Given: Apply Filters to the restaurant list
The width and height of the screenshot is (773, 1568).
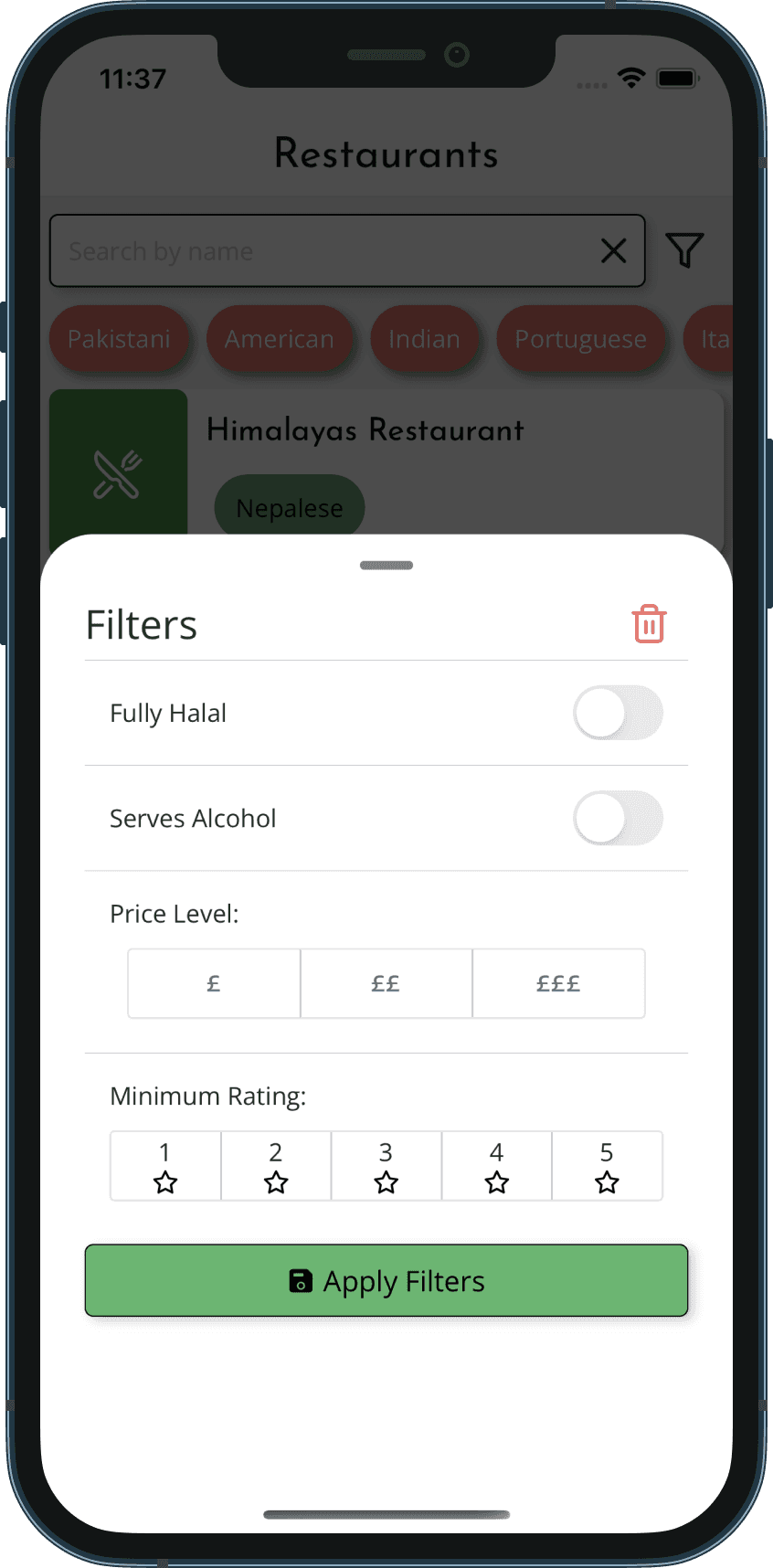Looking at the screenshot, I should pyautogui.click(x=386, y=1280).
